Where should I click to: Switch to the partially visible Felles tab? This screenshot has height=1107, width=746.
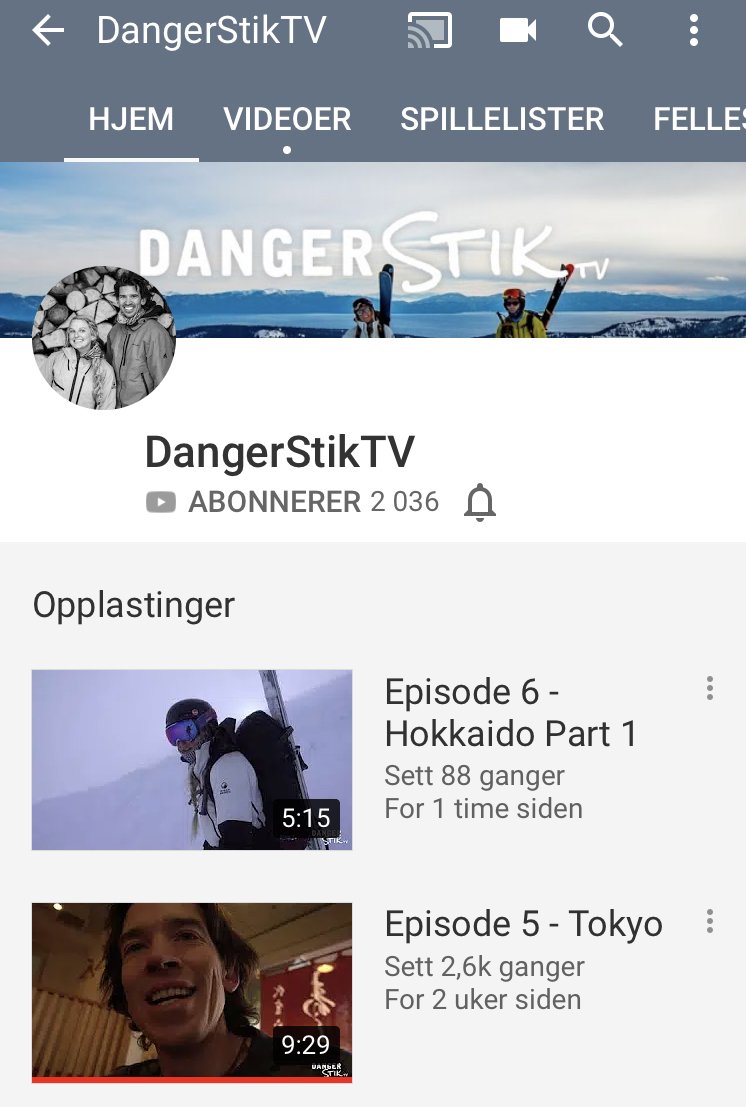point(700,120)
